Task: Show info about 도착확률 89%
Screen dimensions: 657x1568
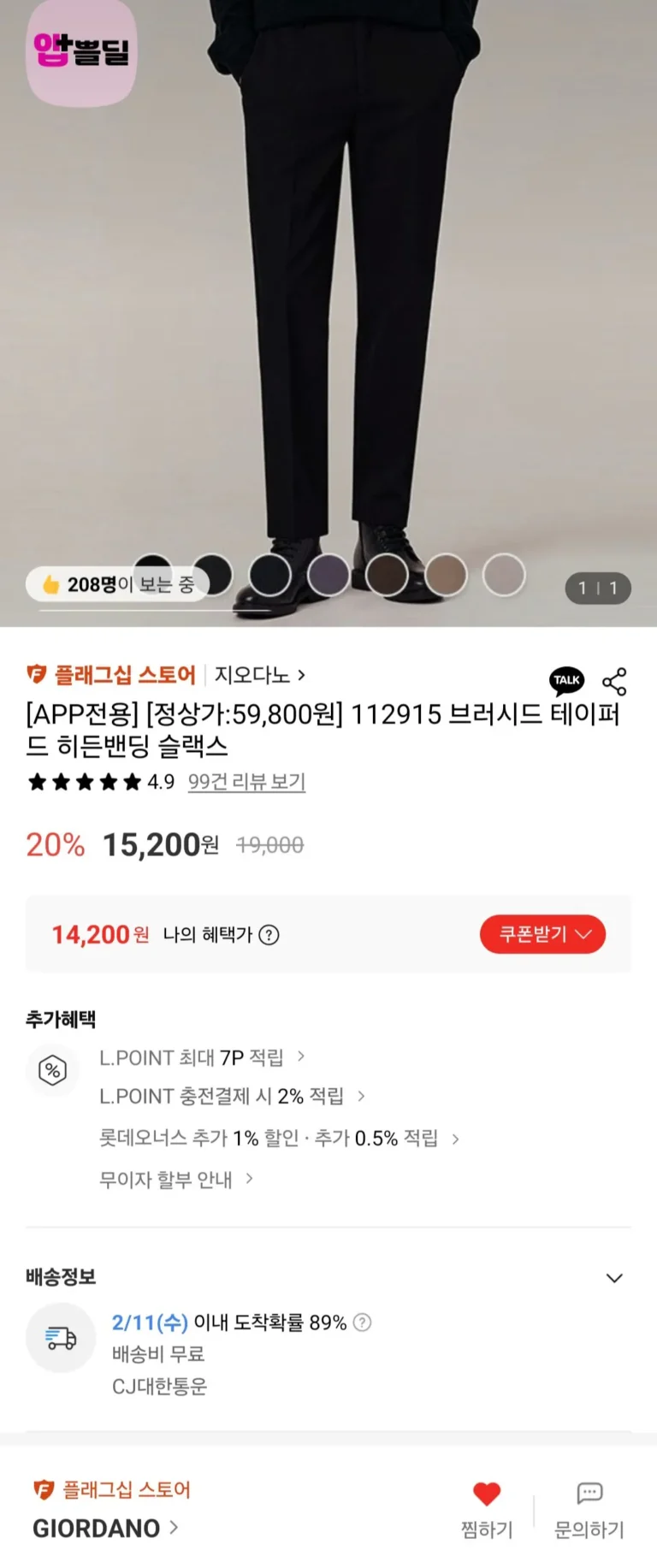Action: [x=363, y=1322]
